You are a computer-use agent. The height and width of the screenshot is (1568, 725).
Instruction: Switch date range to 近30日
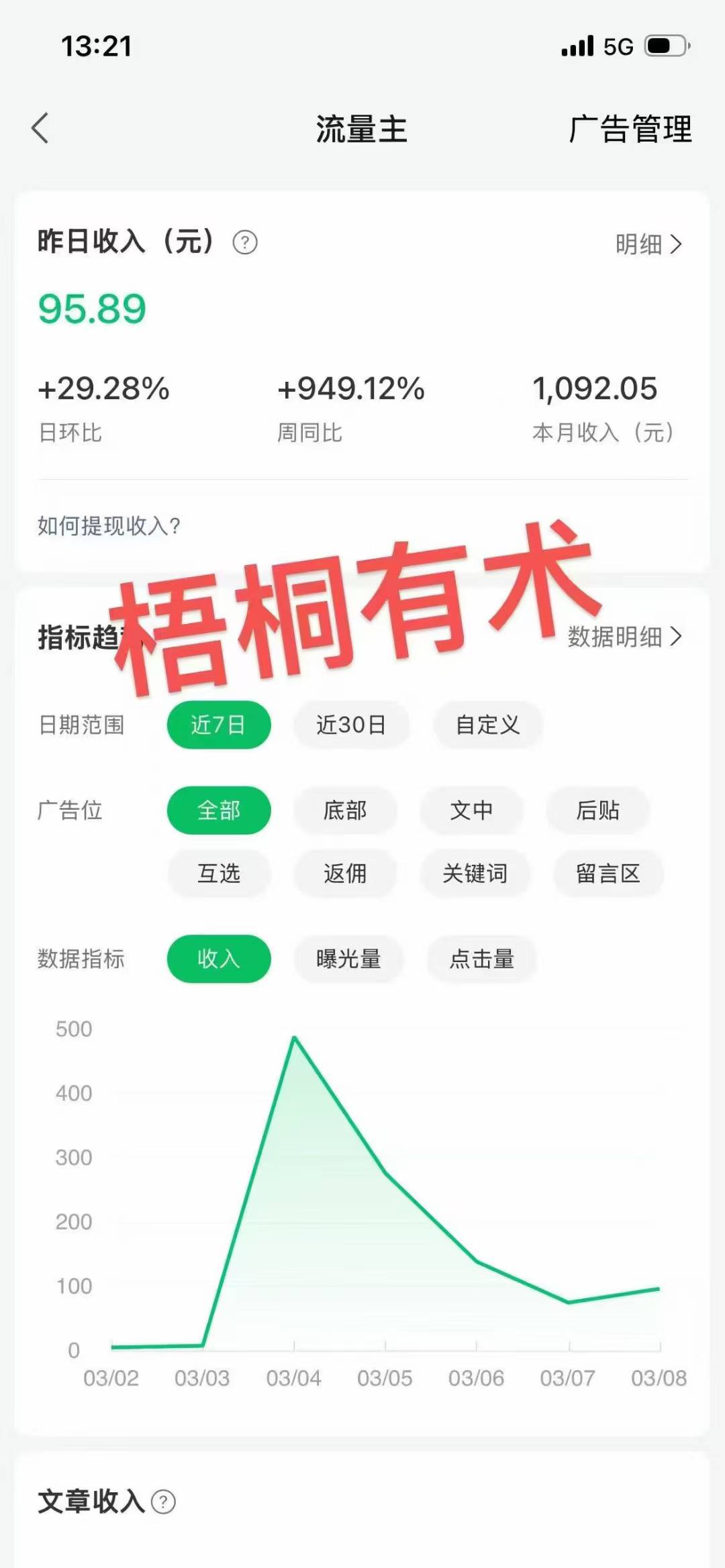352,725
